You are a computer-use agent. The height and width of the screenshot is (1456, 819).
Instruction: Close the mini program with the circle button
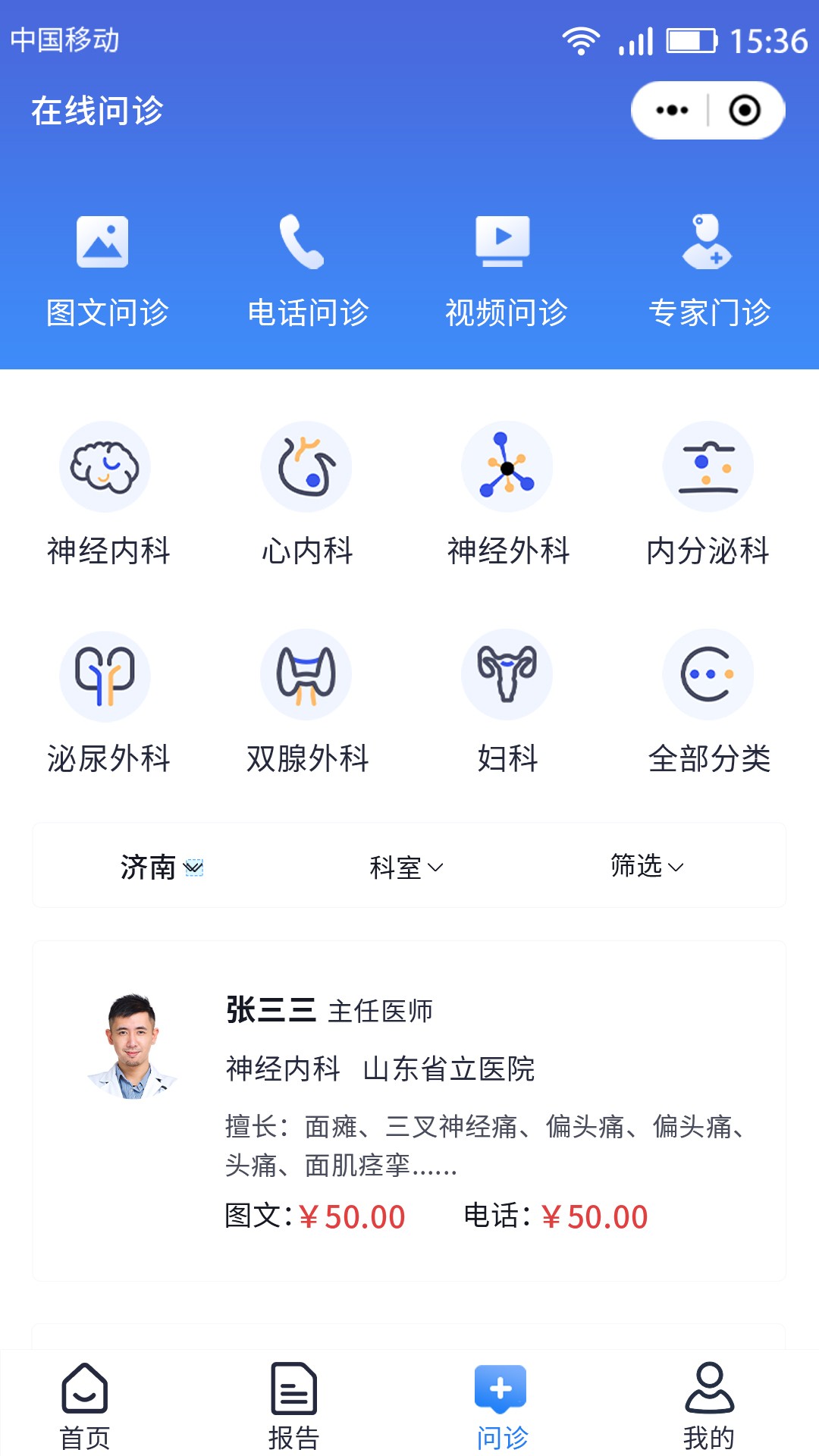(x=745, y=111)
